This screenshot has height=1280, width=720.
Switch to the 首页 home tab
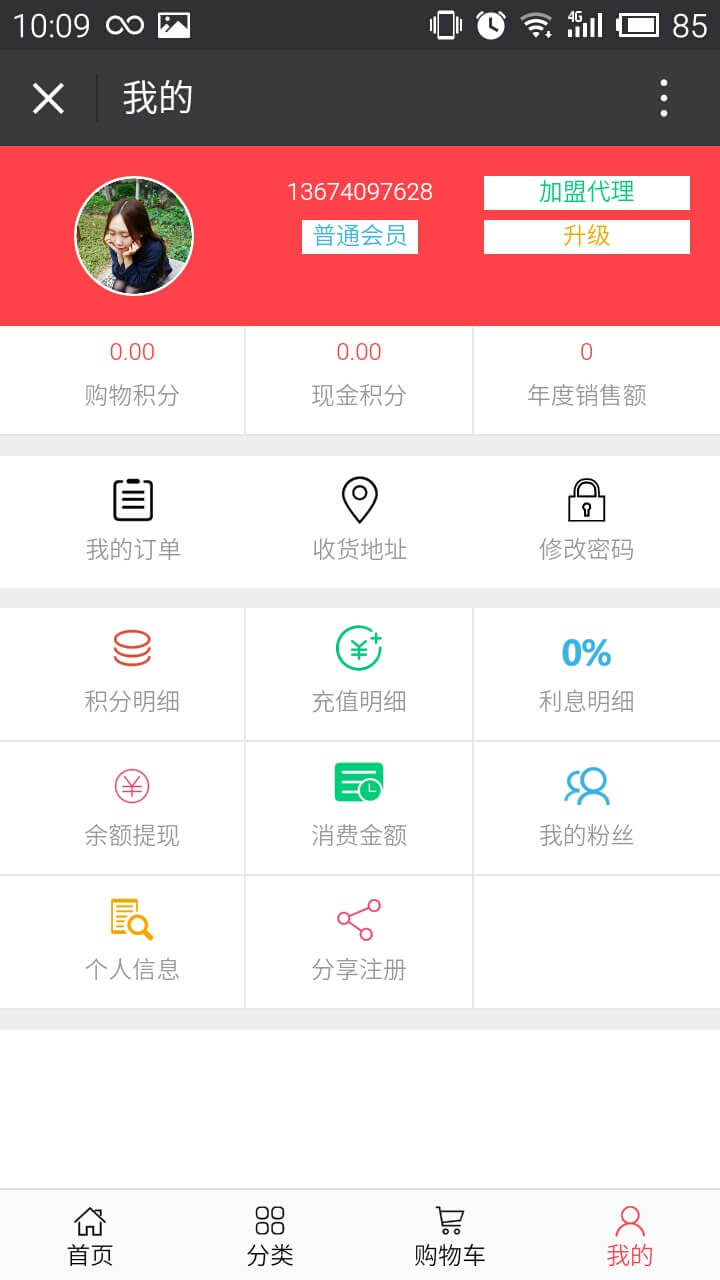(90, 1236)
